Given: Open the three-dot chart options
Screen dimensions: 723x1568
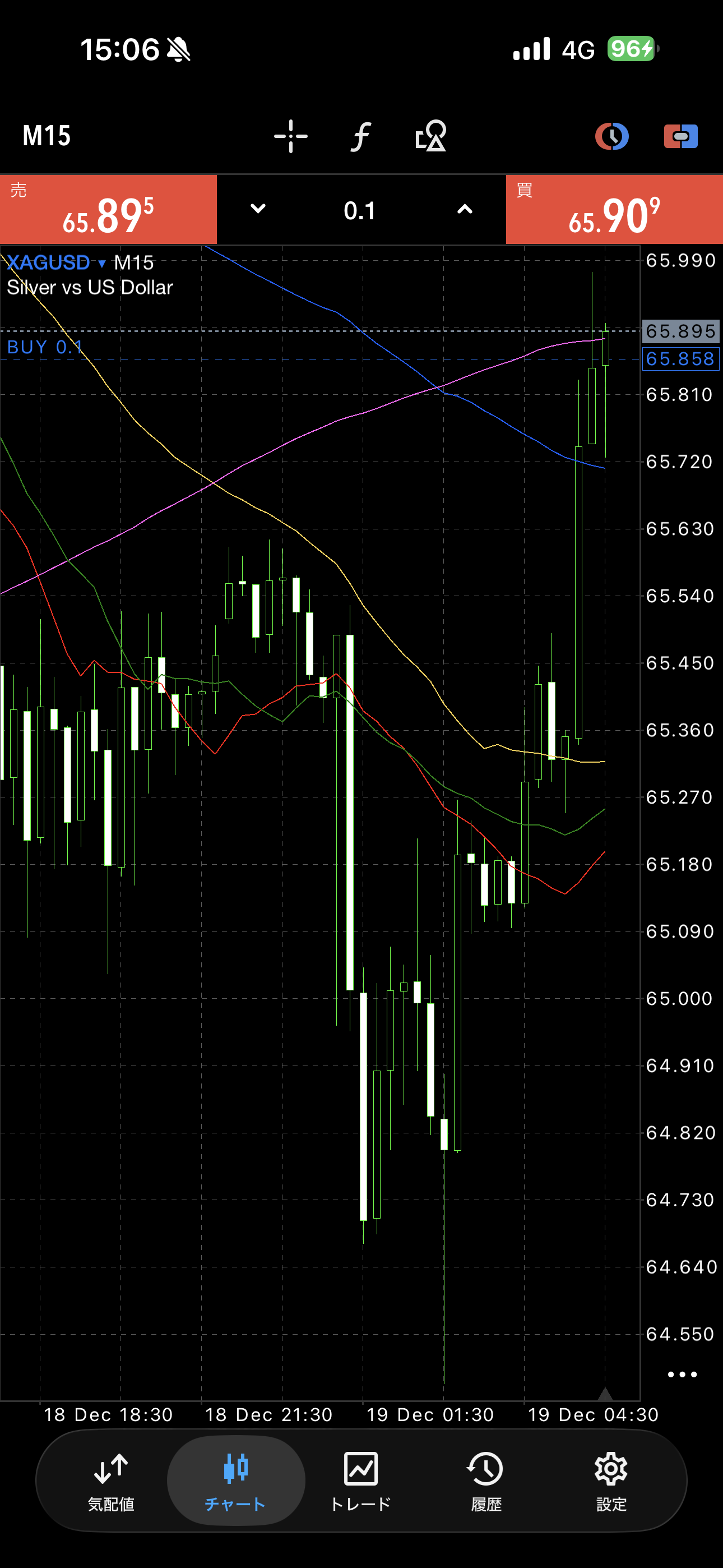Looking at the screenshot, I should 682,1375.
